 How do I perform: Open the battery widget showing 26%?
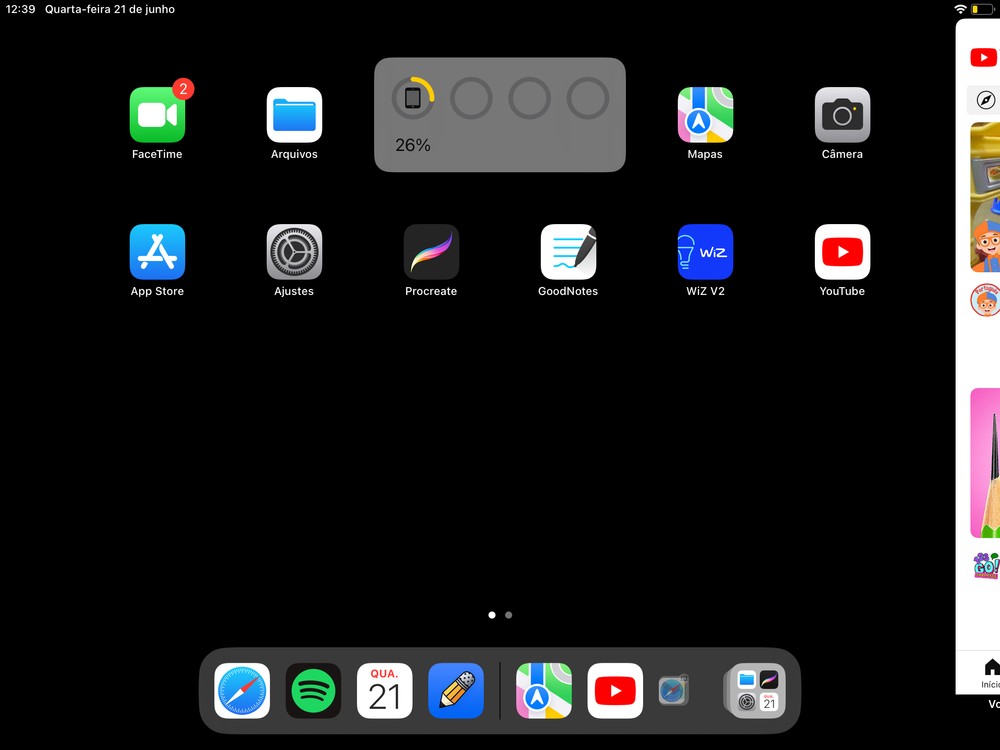tap(500, 115)
